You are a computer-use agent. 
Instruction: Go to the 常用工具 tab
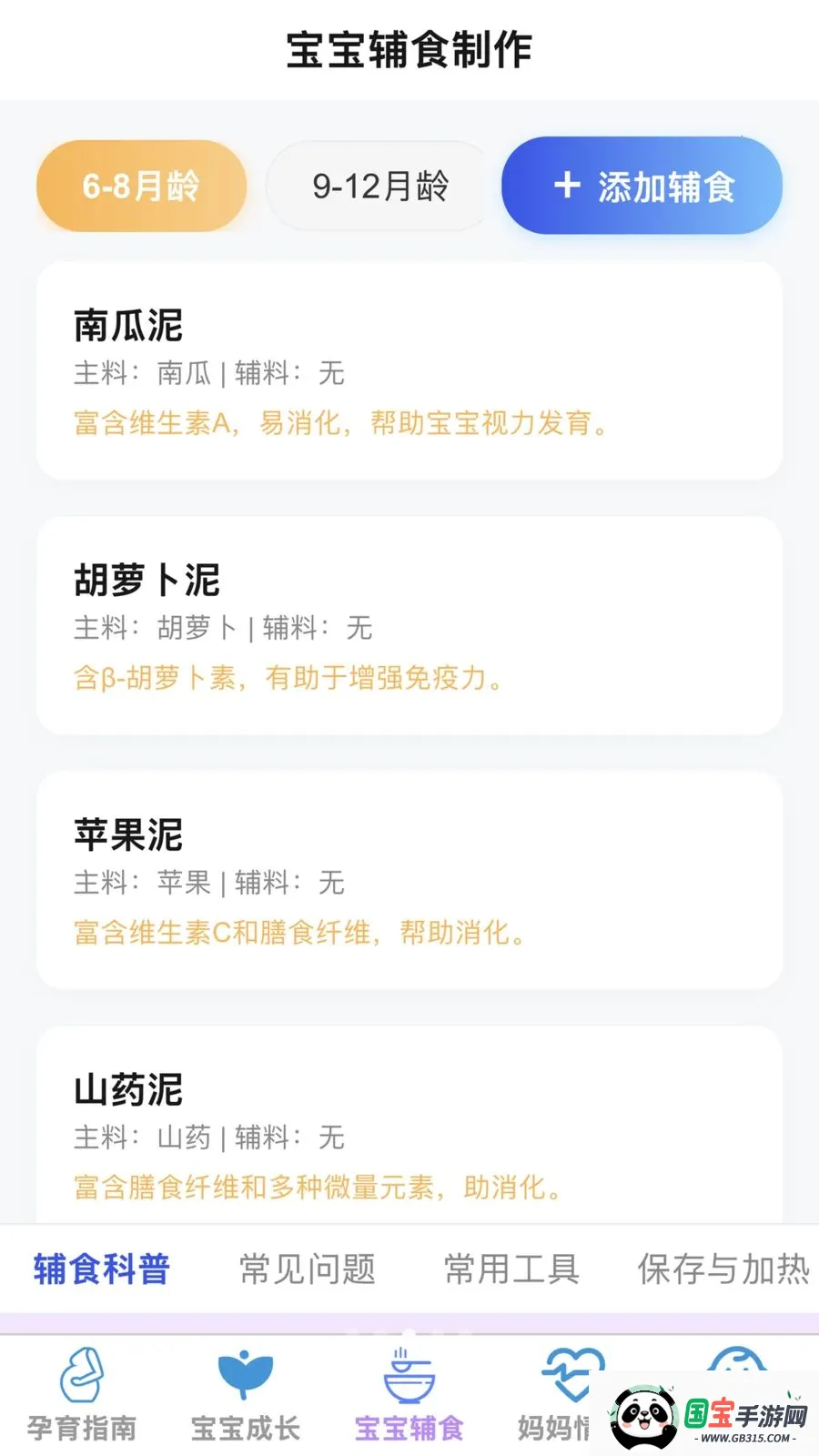[x=511, y=1269]
